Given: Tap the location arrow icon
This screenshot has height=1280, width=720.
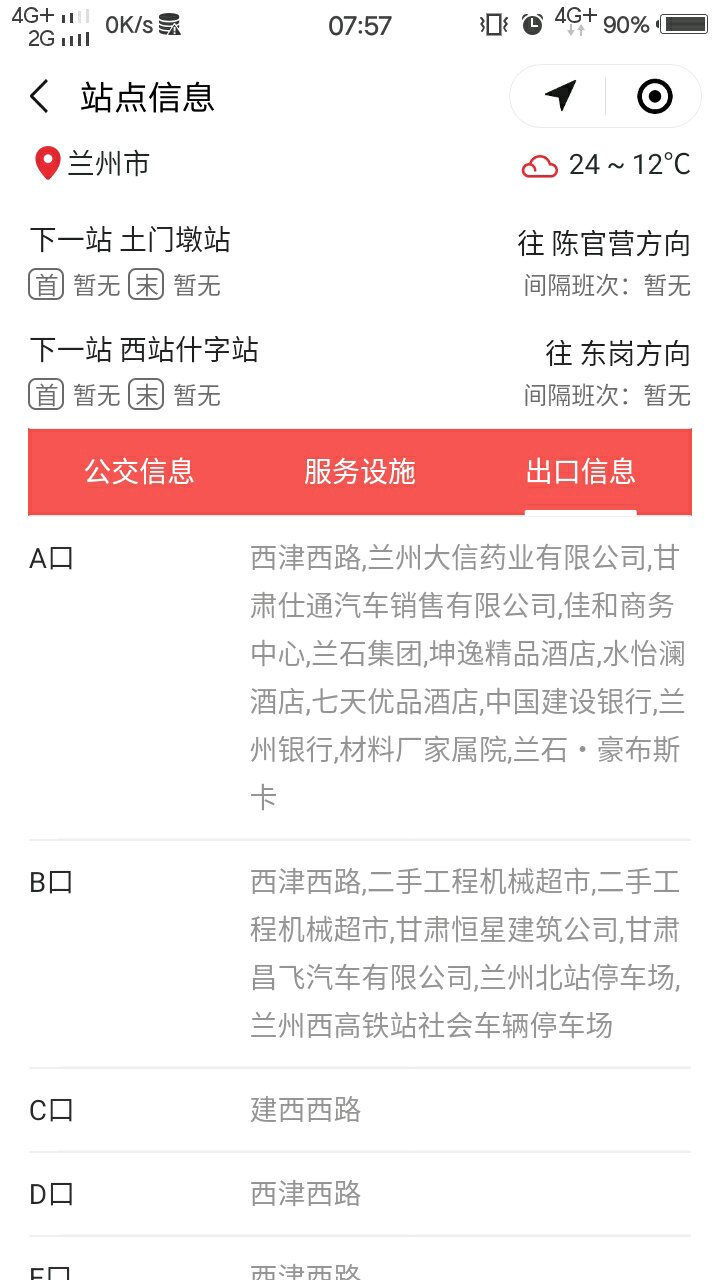Looking at the screenshot, I should coord(561,96).
